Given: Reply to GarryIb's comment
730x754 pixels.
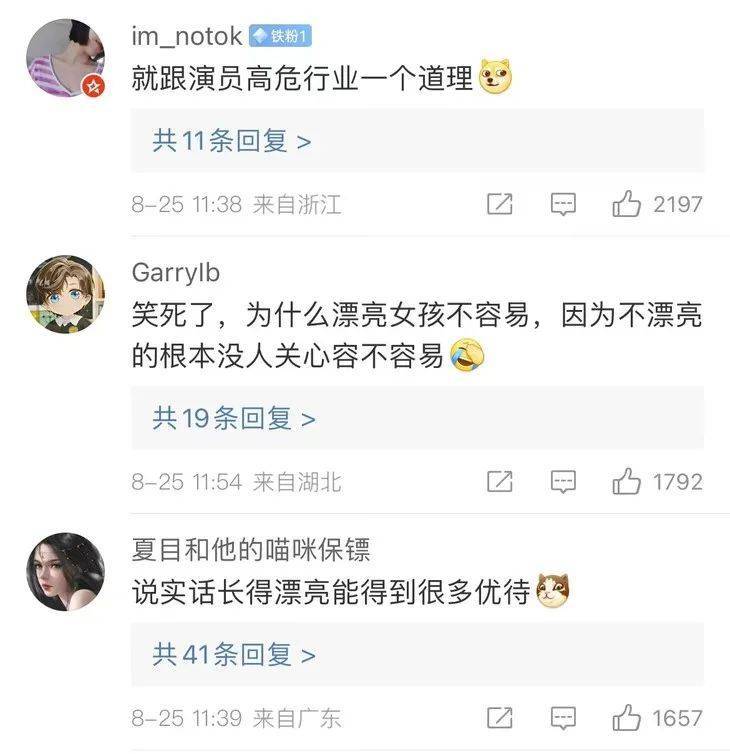Looking at the screenshot, I should coord(564,482).
